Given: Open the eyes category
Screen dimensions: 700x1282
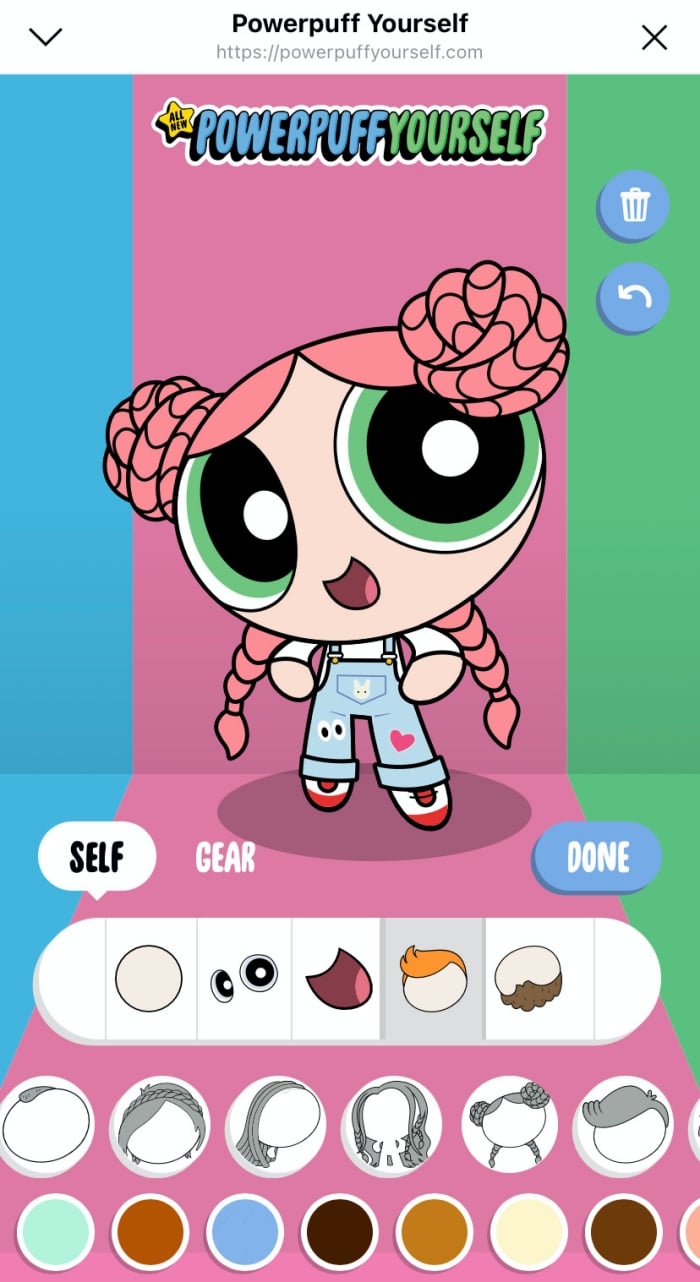Looking at the screenshot, I should [244, 979].
